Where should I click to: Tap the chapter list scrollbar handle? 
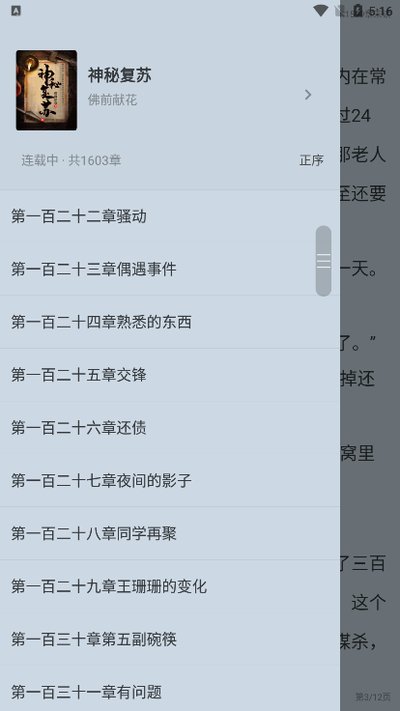pyautogui.click(x=323, y=261)
